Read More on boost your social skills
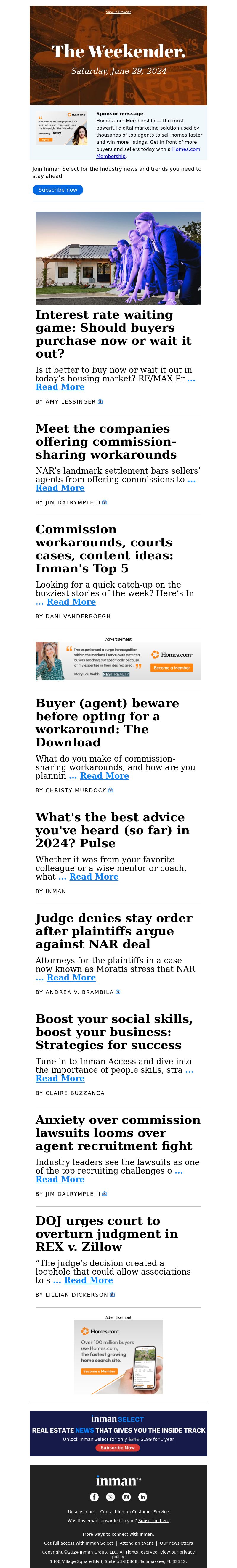Image resolution: width=237 pixels, height=1568 pixels. (x=60, y=1079)
